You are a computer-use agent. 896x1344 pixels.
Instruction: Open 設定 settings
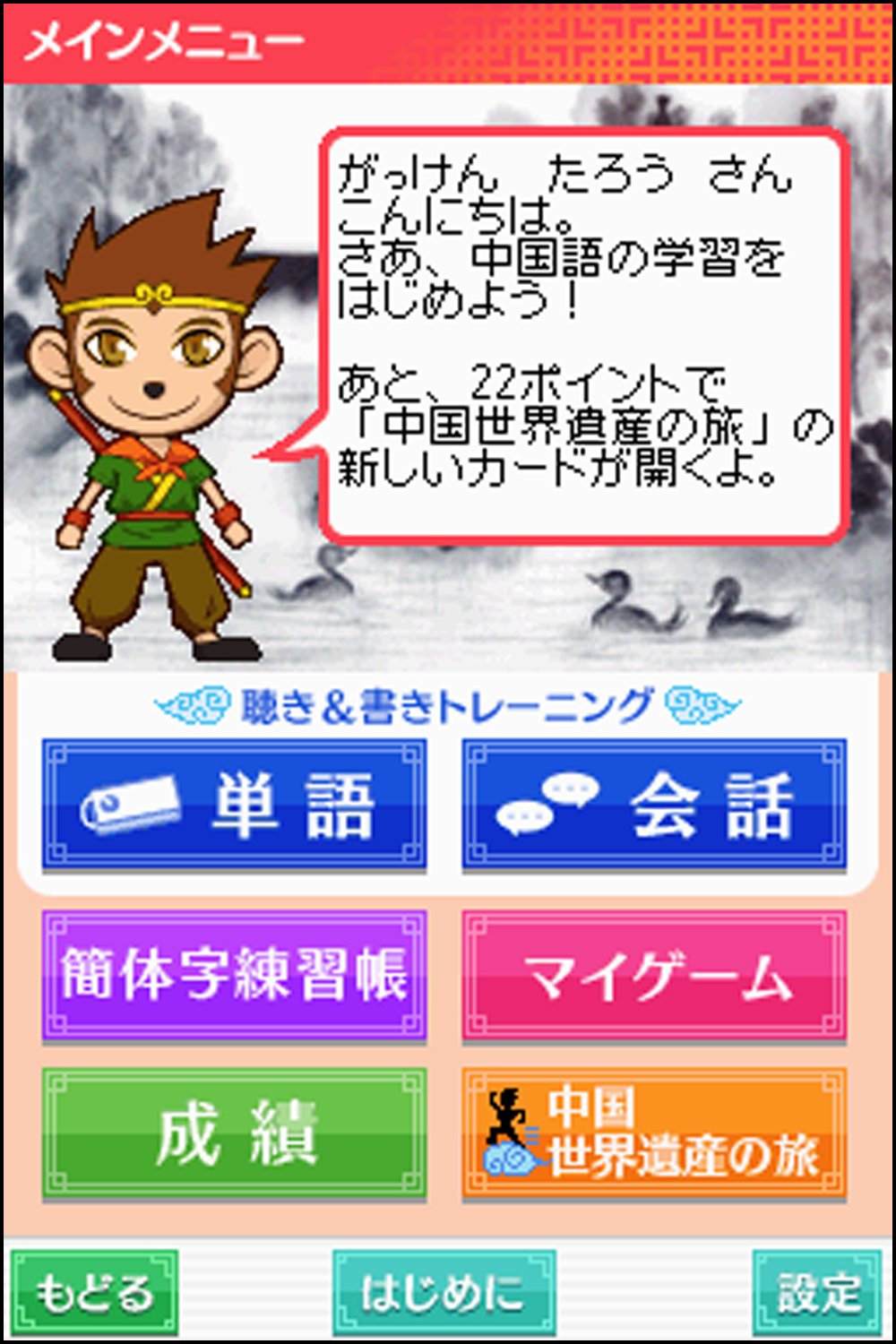point(817,1292)
